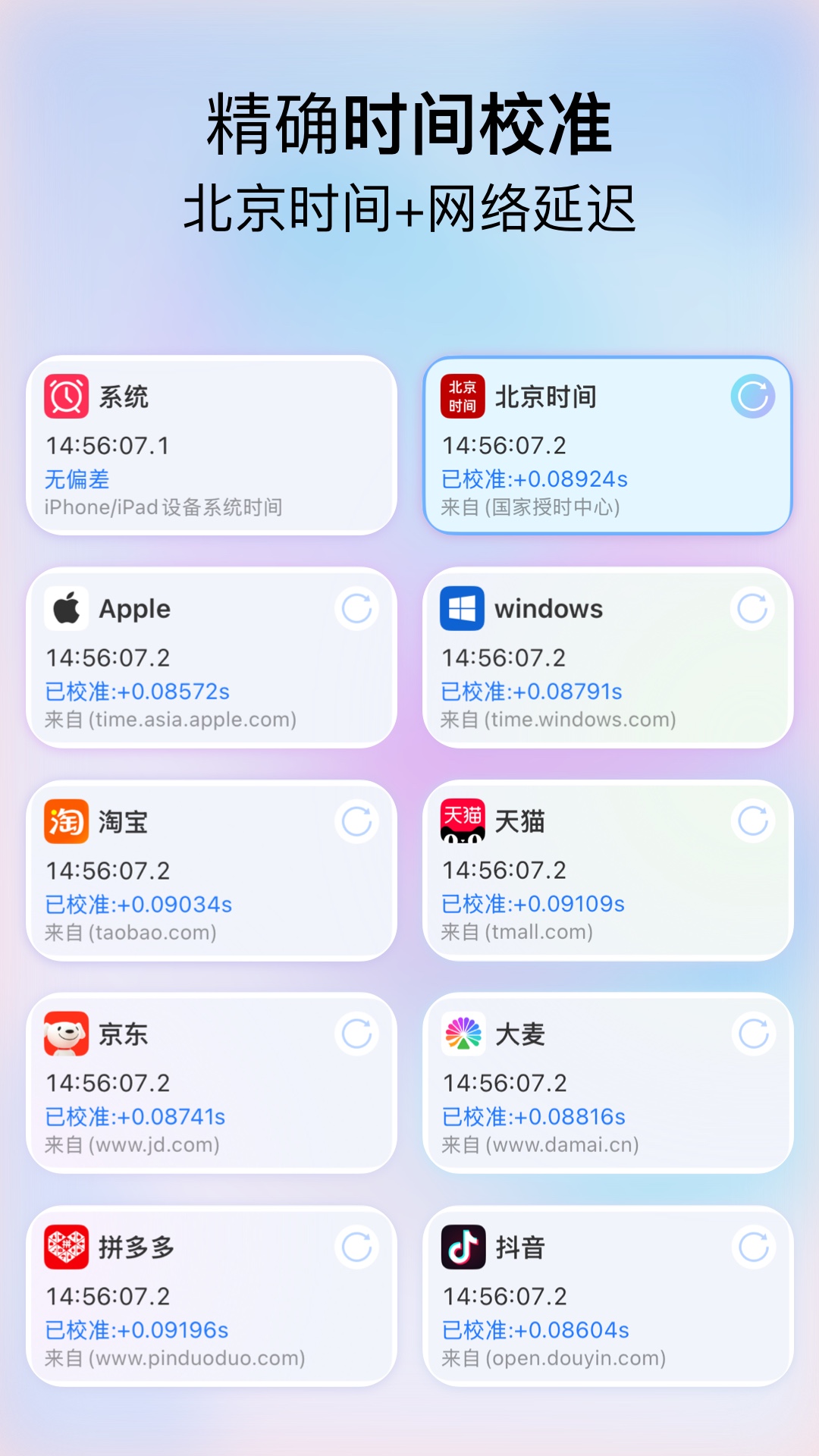Image resolution: width=819 pixels, height=1456 pixels.
Task: Click the orange 淘宝 icon
Action: point(67,821)
